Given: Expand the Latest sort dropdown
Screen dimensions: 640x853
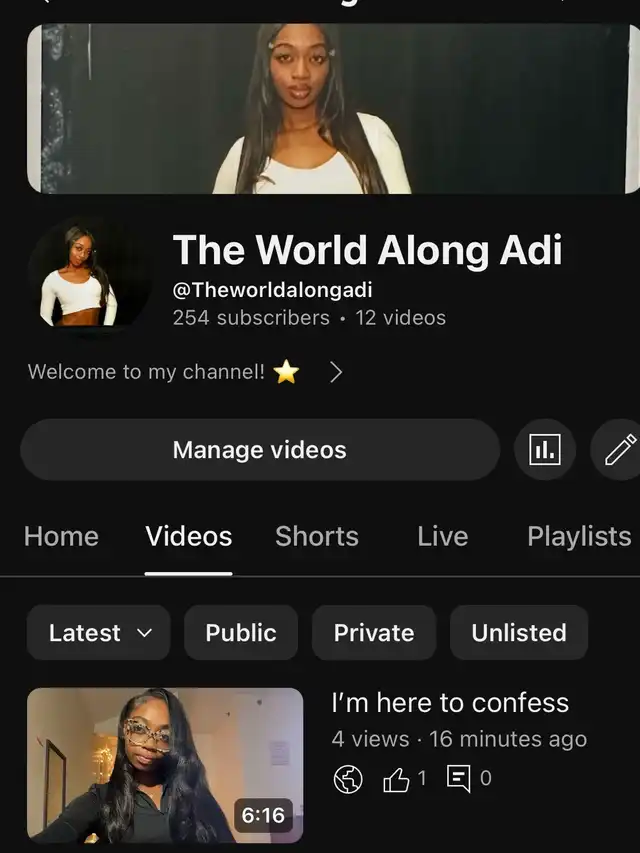Looking at the screenshot, I should pos(99,633).
